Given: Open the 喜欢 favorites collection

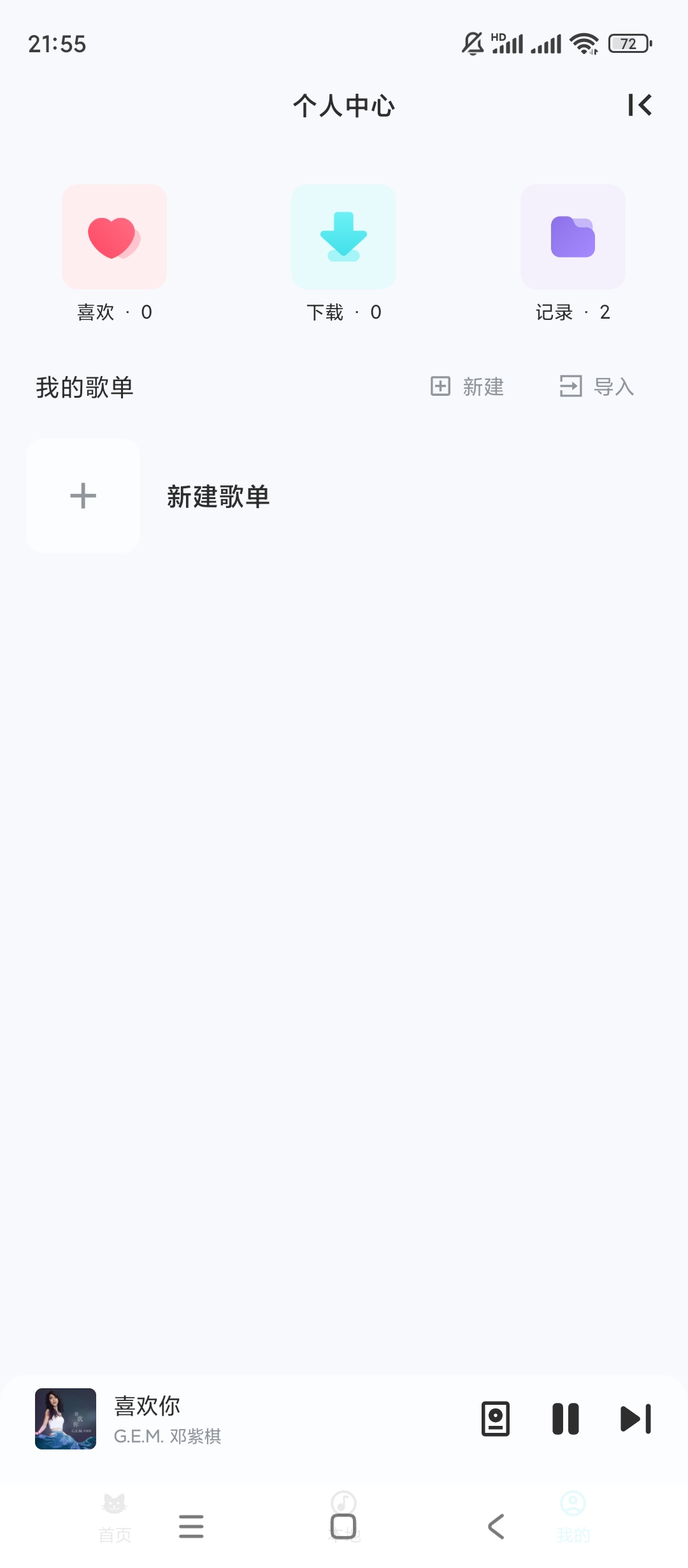Looking at the screenshot, I should tap(114, 237).
